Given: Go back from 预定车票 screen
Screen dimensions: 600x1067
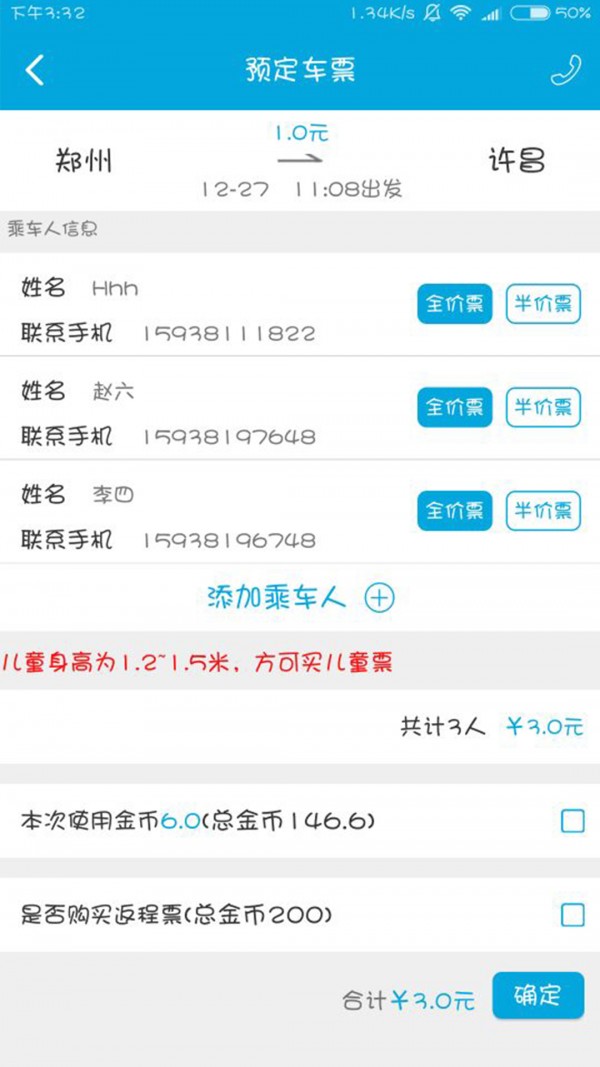Looking at the screenshot, I should [x=35, y=70].
